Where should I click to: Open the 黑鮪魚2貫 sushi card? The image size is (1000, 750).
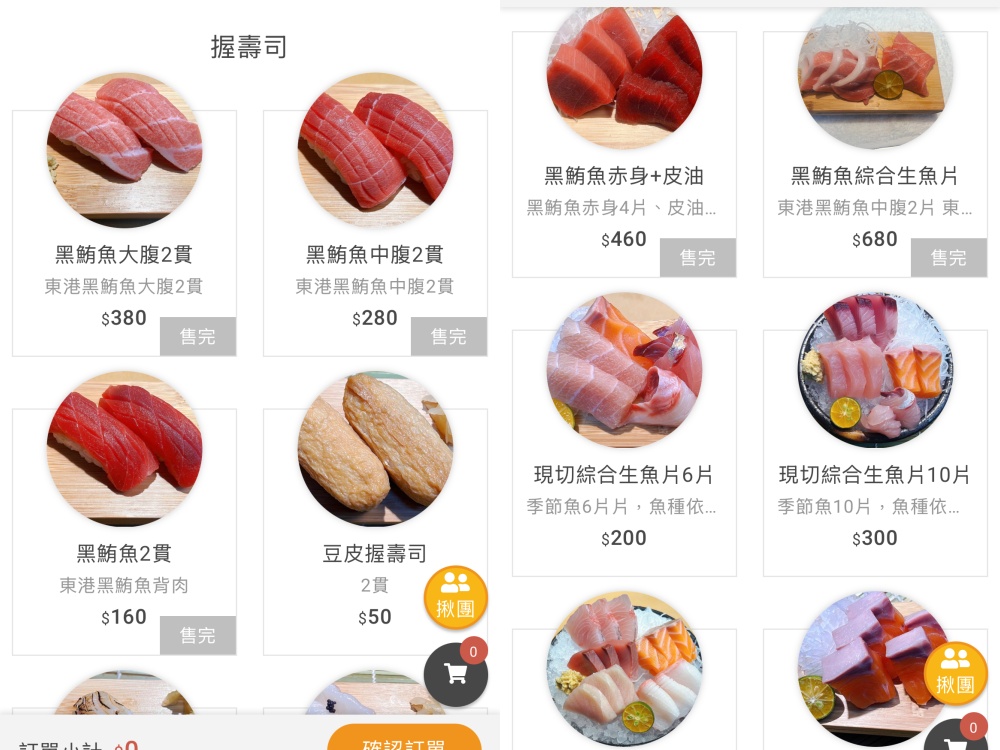[x=124, y=553]
